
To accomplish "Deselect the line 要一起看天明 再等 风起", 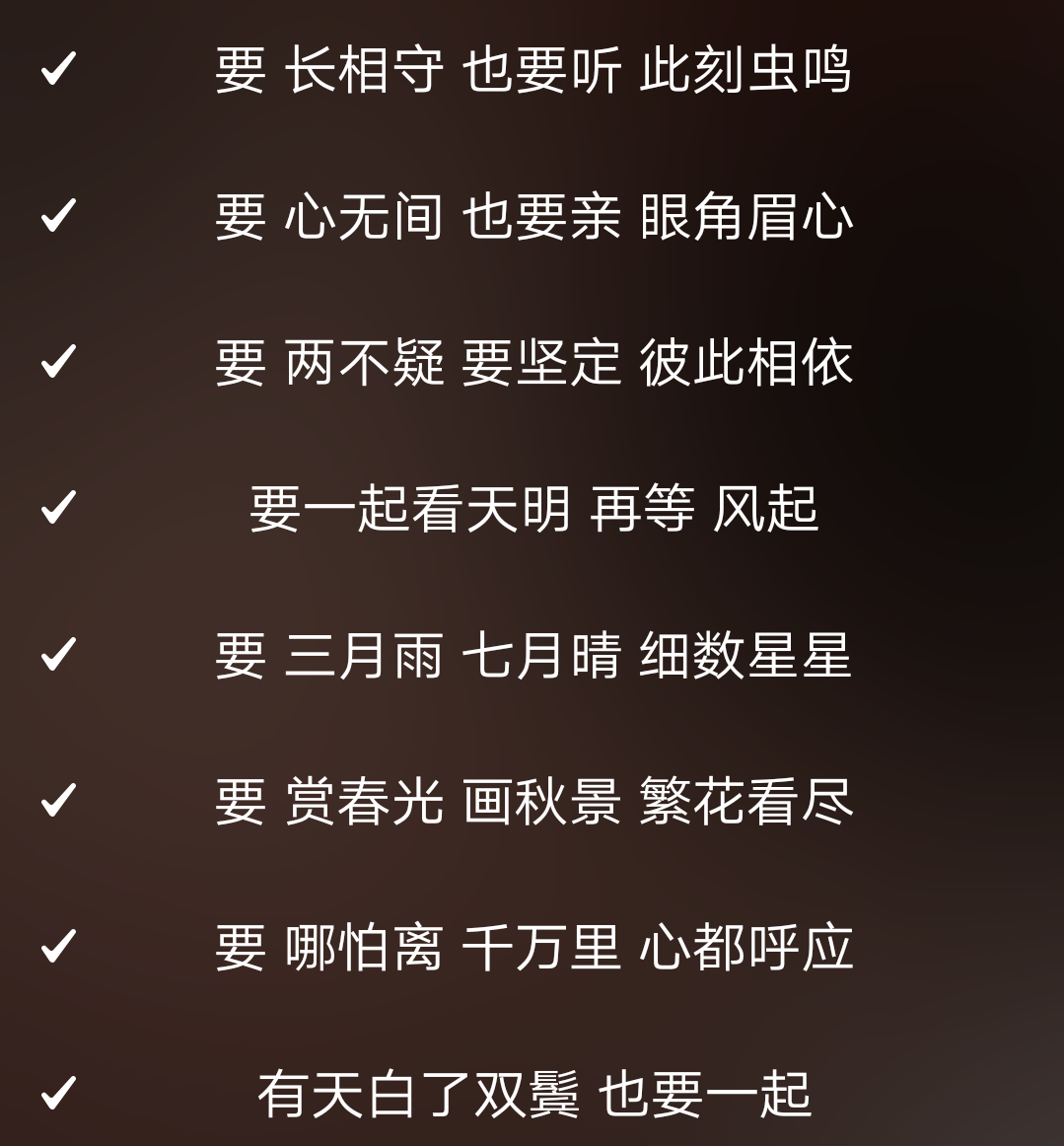I will tap(58, 507).
